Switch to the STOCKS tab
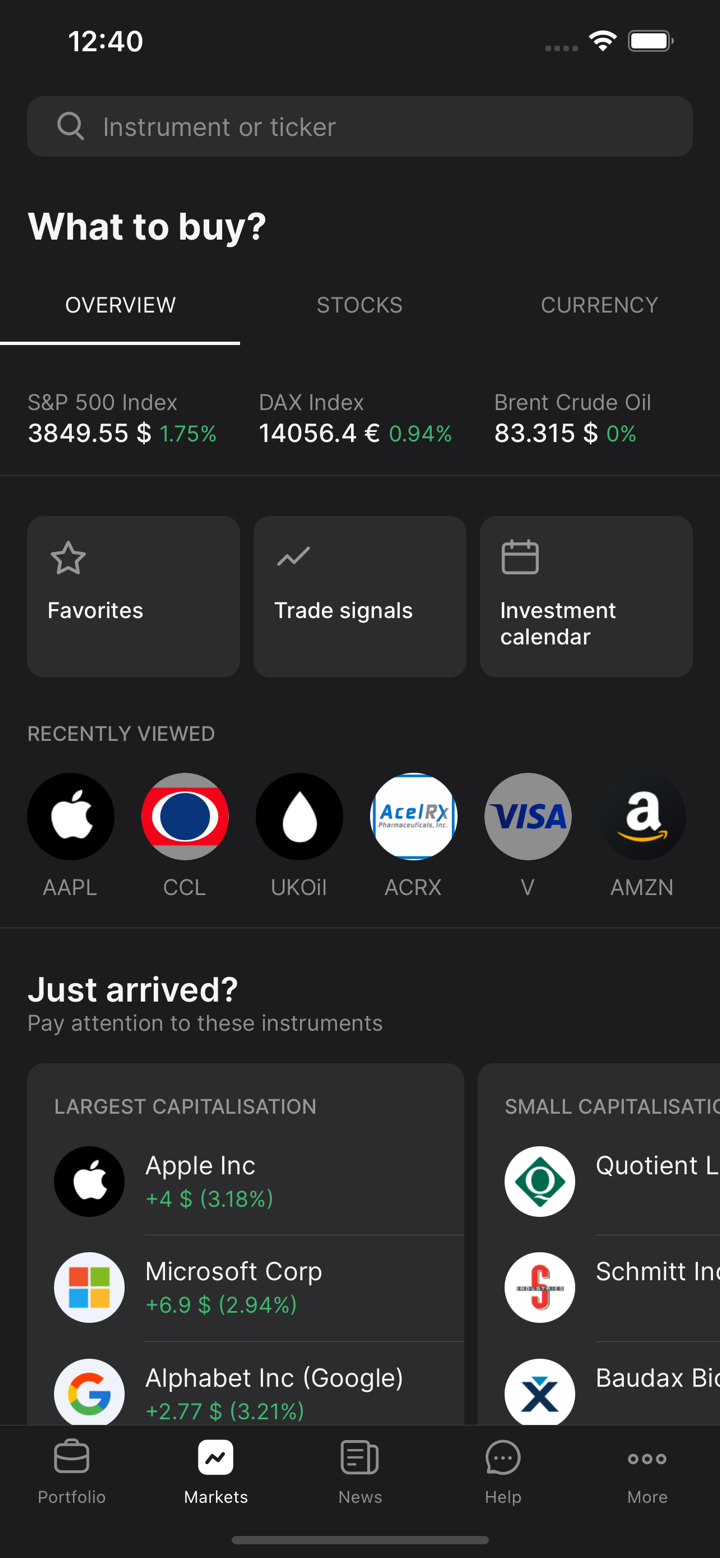Screen dimensions: 720x1558 pos(359,304)
